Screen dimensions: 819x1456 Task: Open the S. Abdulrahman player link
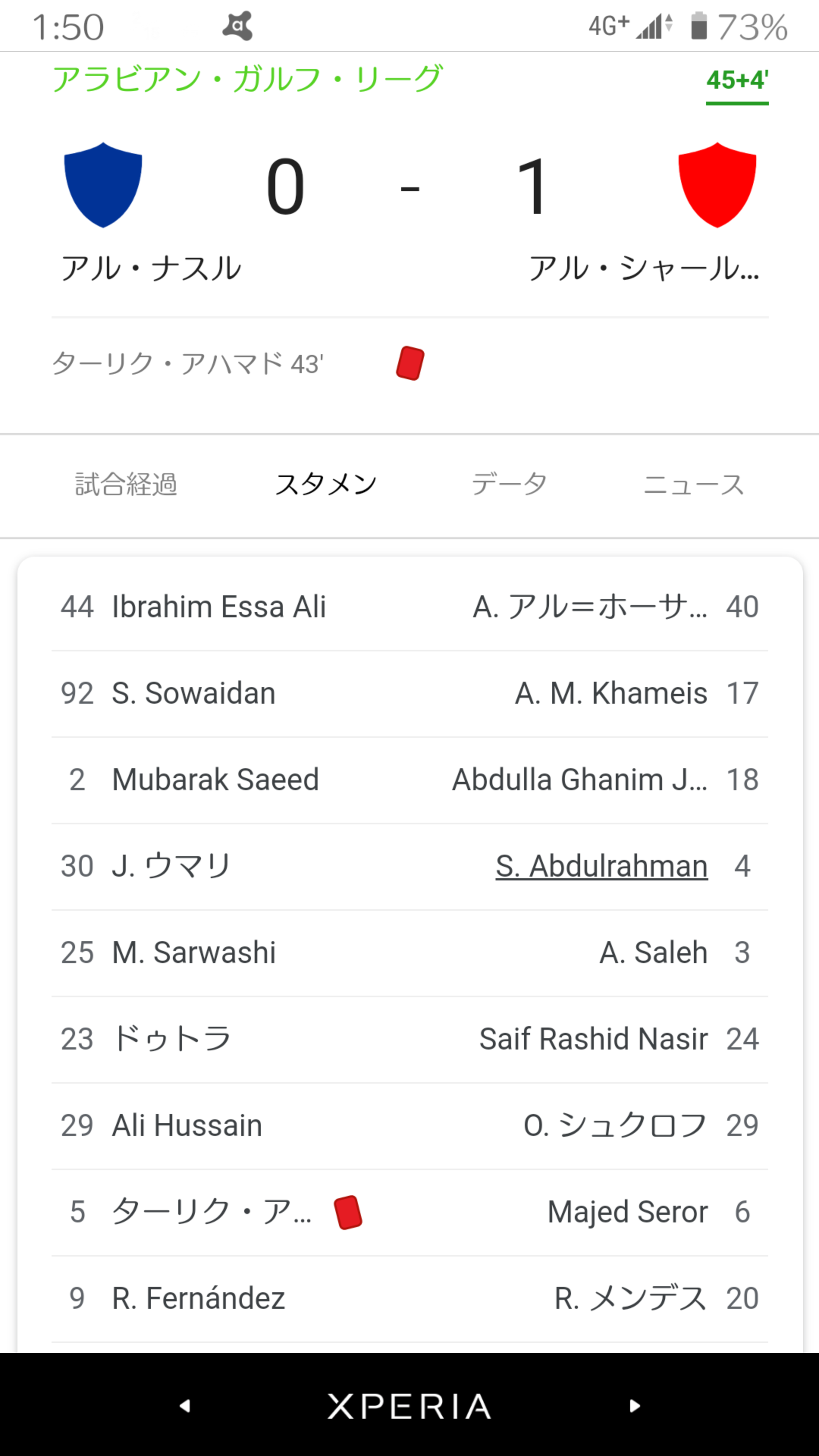[601, 866]
